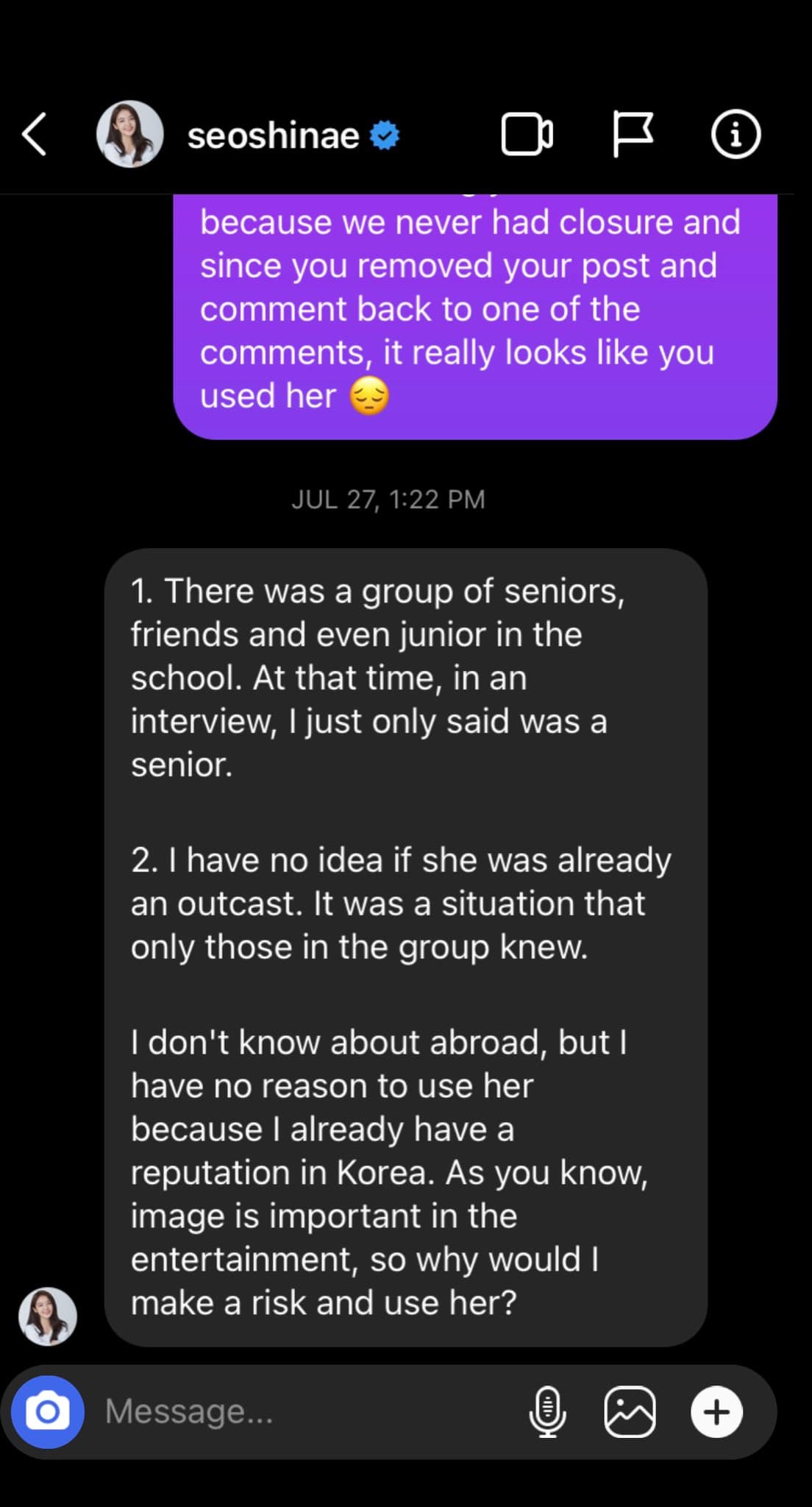Start a video call with seoshinae

527,135
